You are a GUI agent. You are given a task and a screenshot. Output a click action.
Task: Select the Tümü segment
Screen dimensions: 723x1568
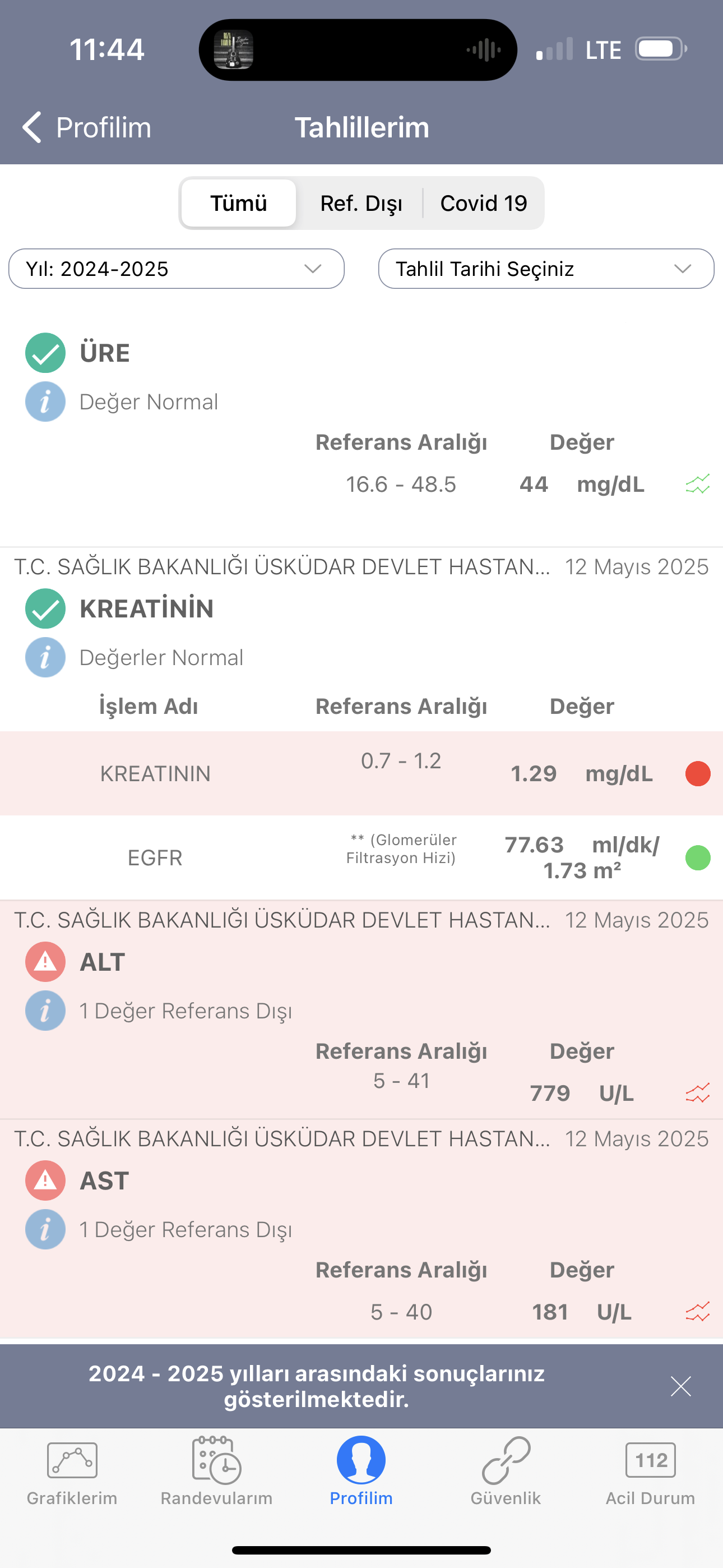point(239,204)
